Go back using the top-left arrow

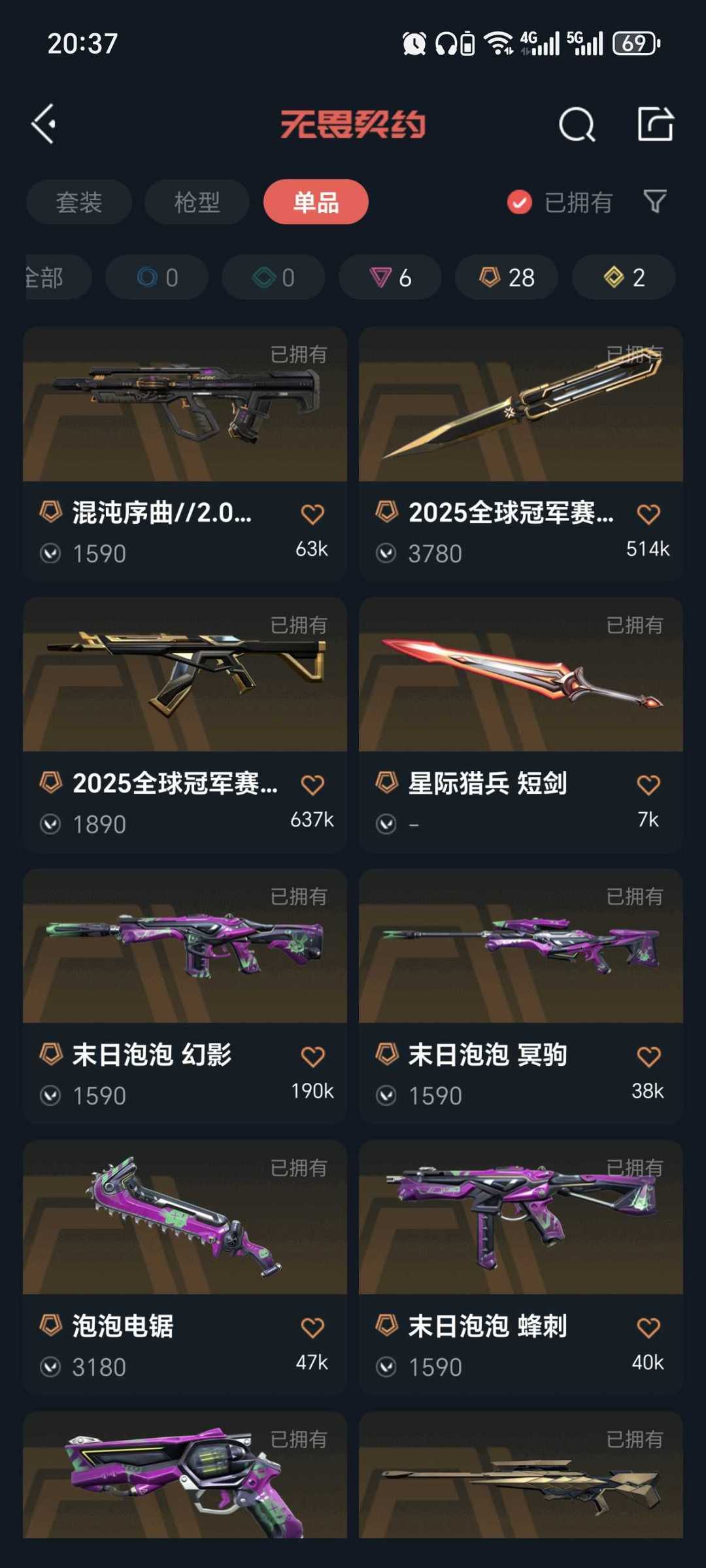[x=44, y=124]
